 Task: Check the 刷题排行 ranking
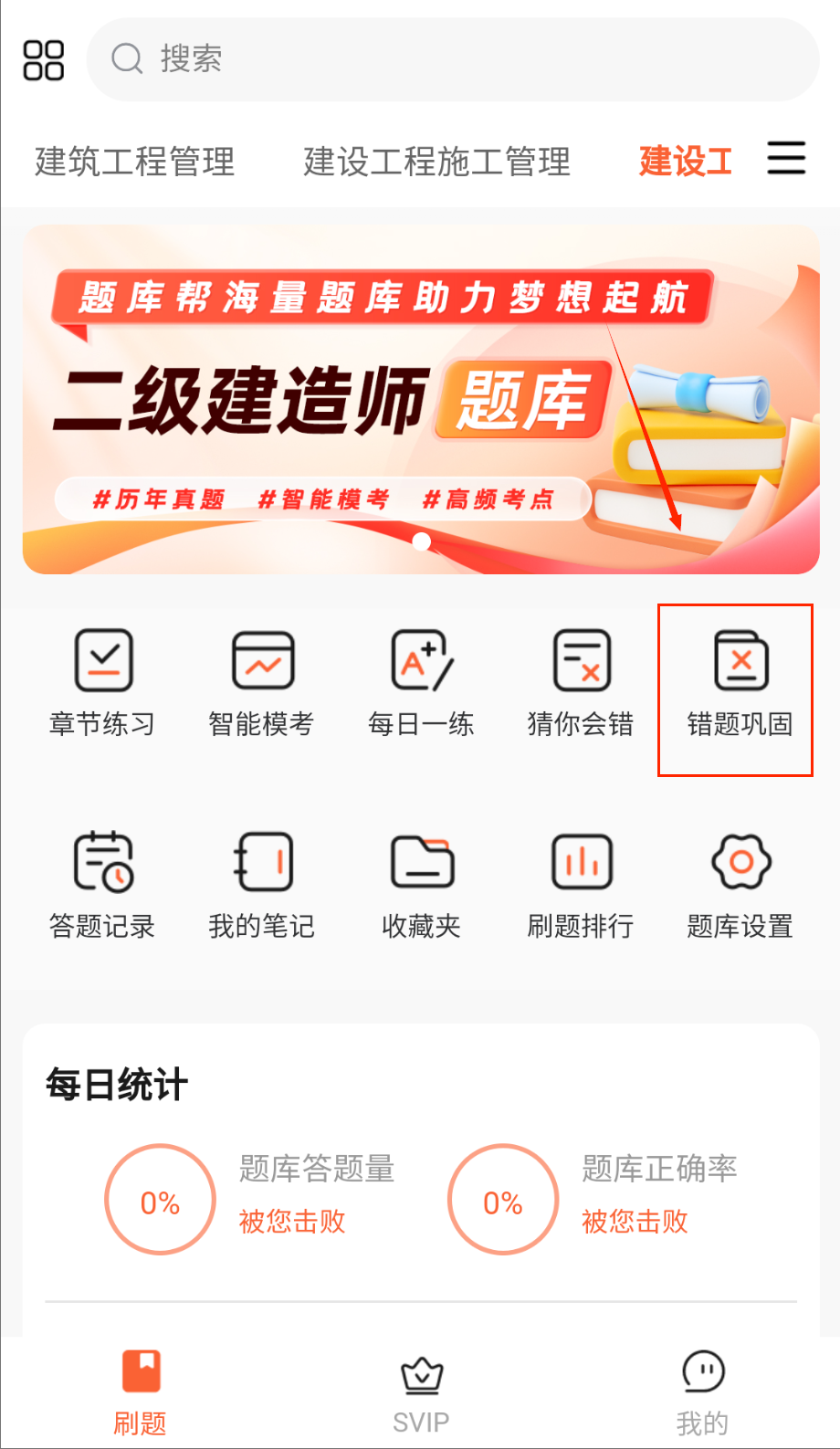(581, 885)
